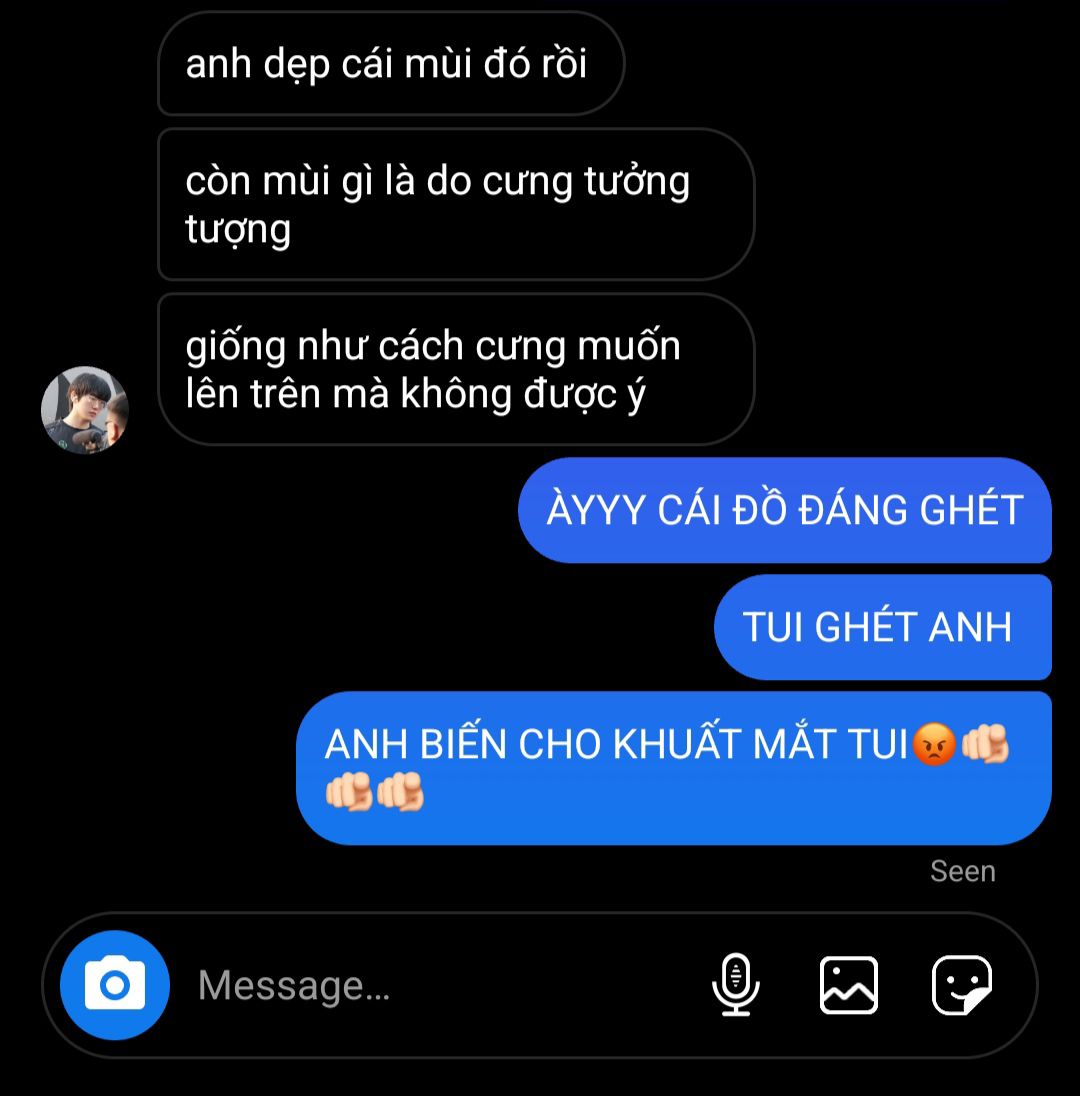Open the sticker picker
1080x1096 pixels.
pyautogui.click(x=962, y=985)
